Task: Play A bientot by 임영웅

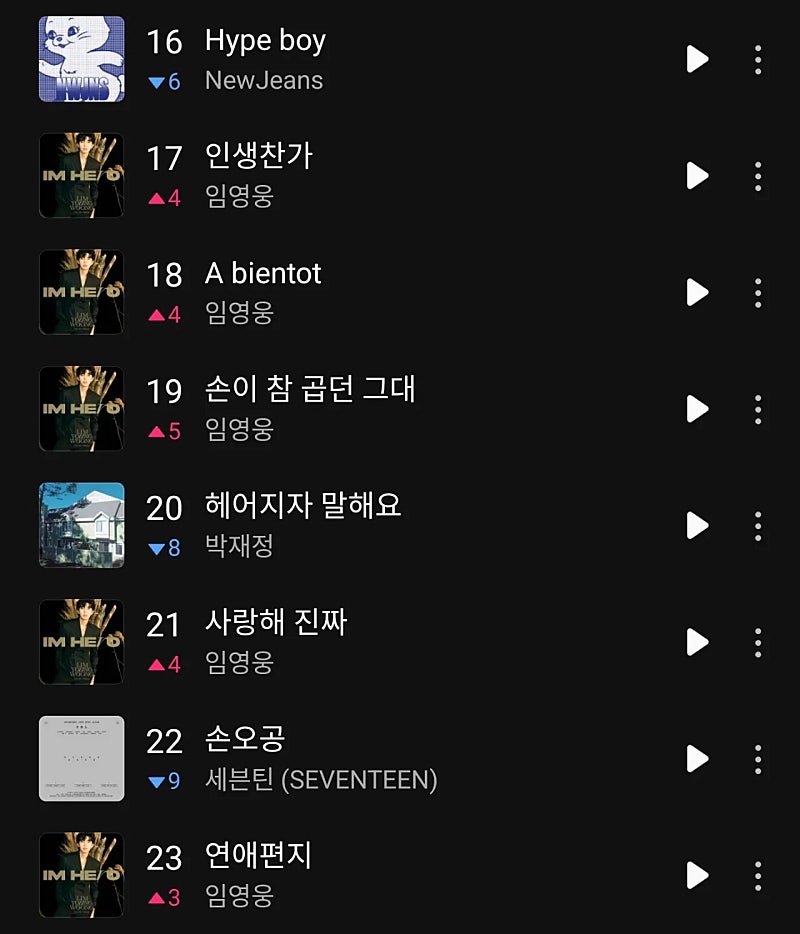Action: (x=697, y=292)
